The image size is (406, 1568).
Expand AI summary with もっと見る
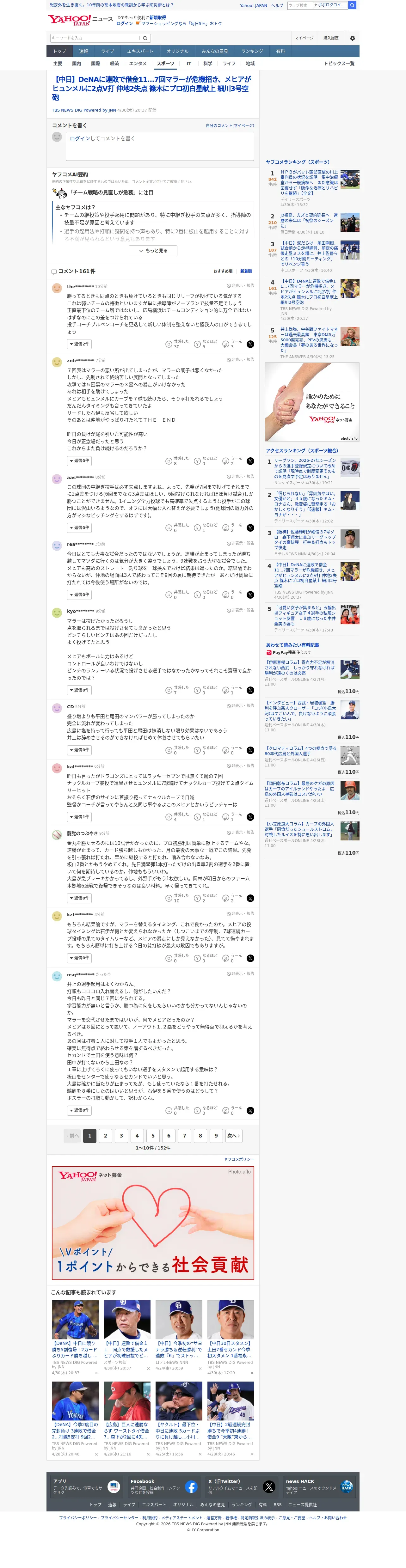(x=153, y=251)
